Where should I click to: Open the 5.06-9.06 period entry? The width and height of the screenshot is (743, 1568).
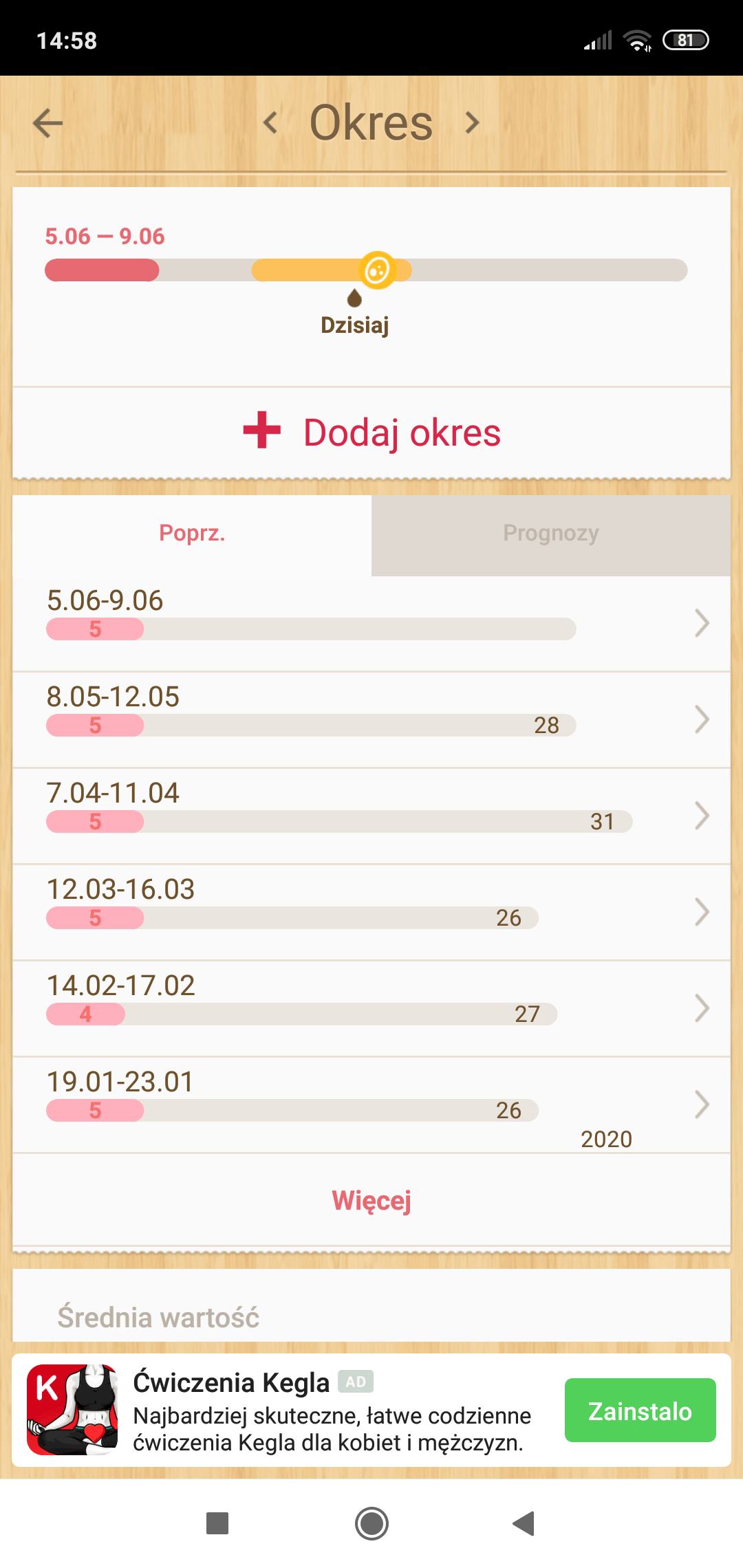(371, 622)
